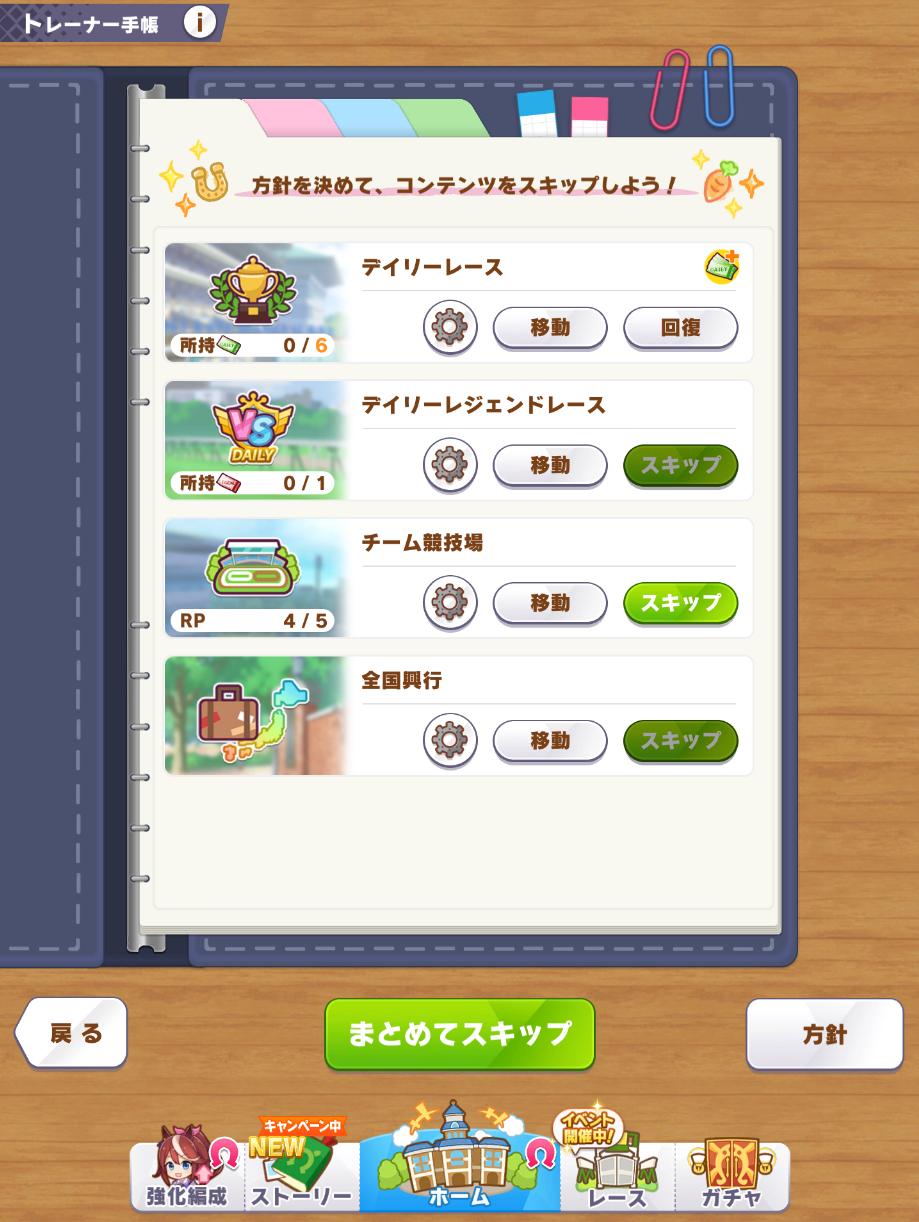Open settings gear for デイリーレジェンドレース

click(450, 466)
